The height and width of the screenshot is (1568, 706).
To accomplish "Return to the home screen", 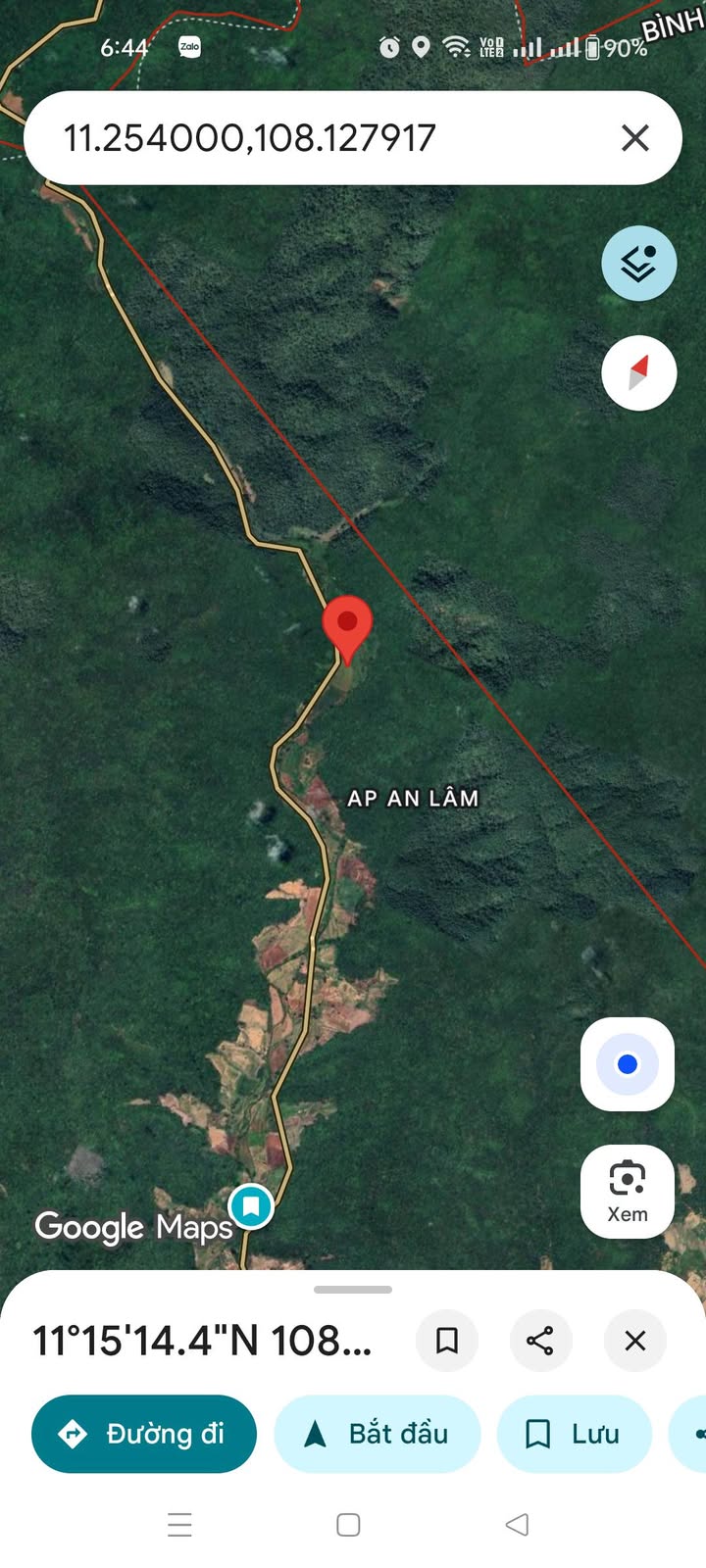I will (x=348, y=1525).
